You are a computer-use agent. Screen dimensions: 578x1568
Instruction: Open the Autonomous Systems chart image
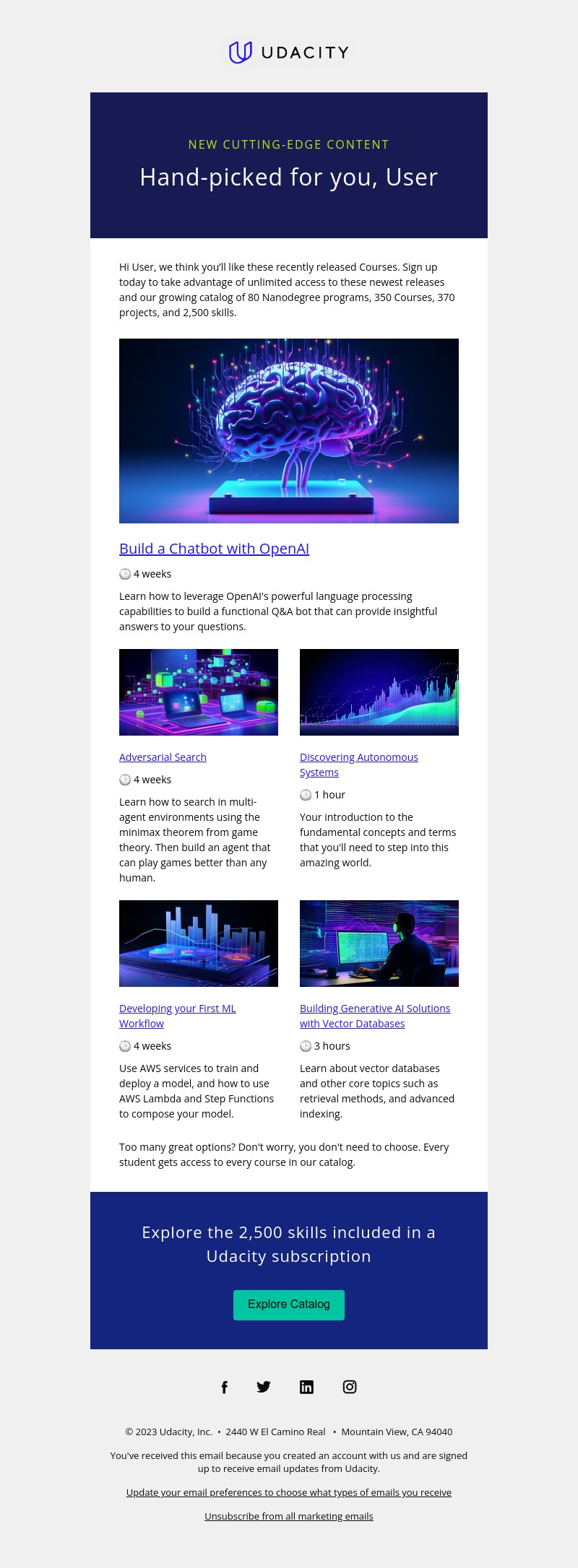pos(379,692)
